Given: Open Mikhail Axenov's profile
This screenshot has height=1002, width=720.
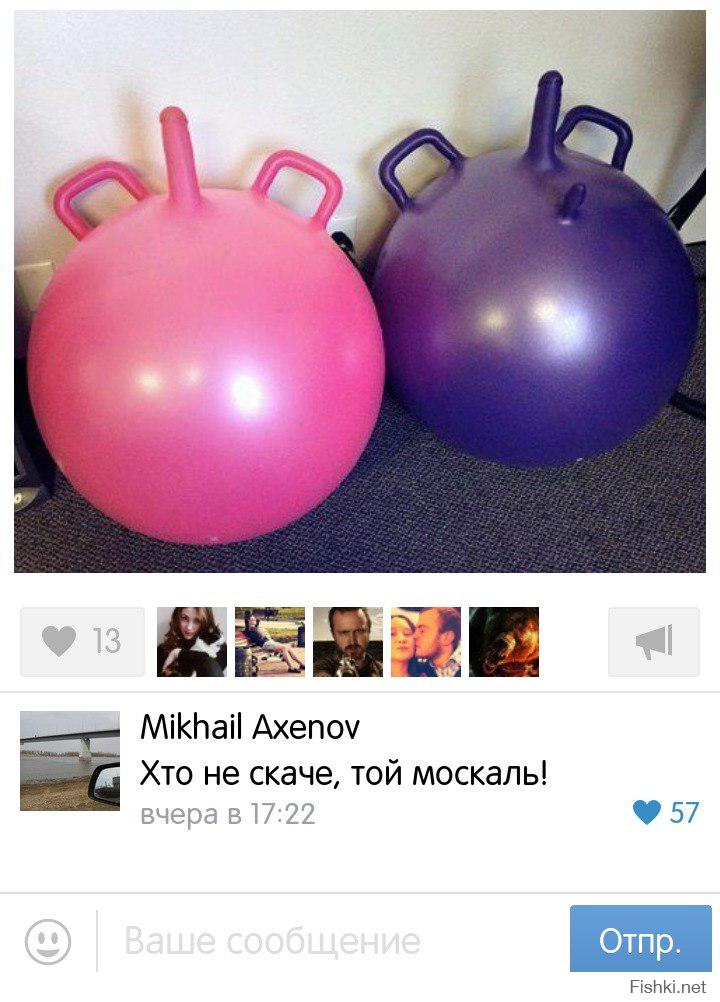Looking at the screenshot, I should pyautogui.click(x=249, y=727).
